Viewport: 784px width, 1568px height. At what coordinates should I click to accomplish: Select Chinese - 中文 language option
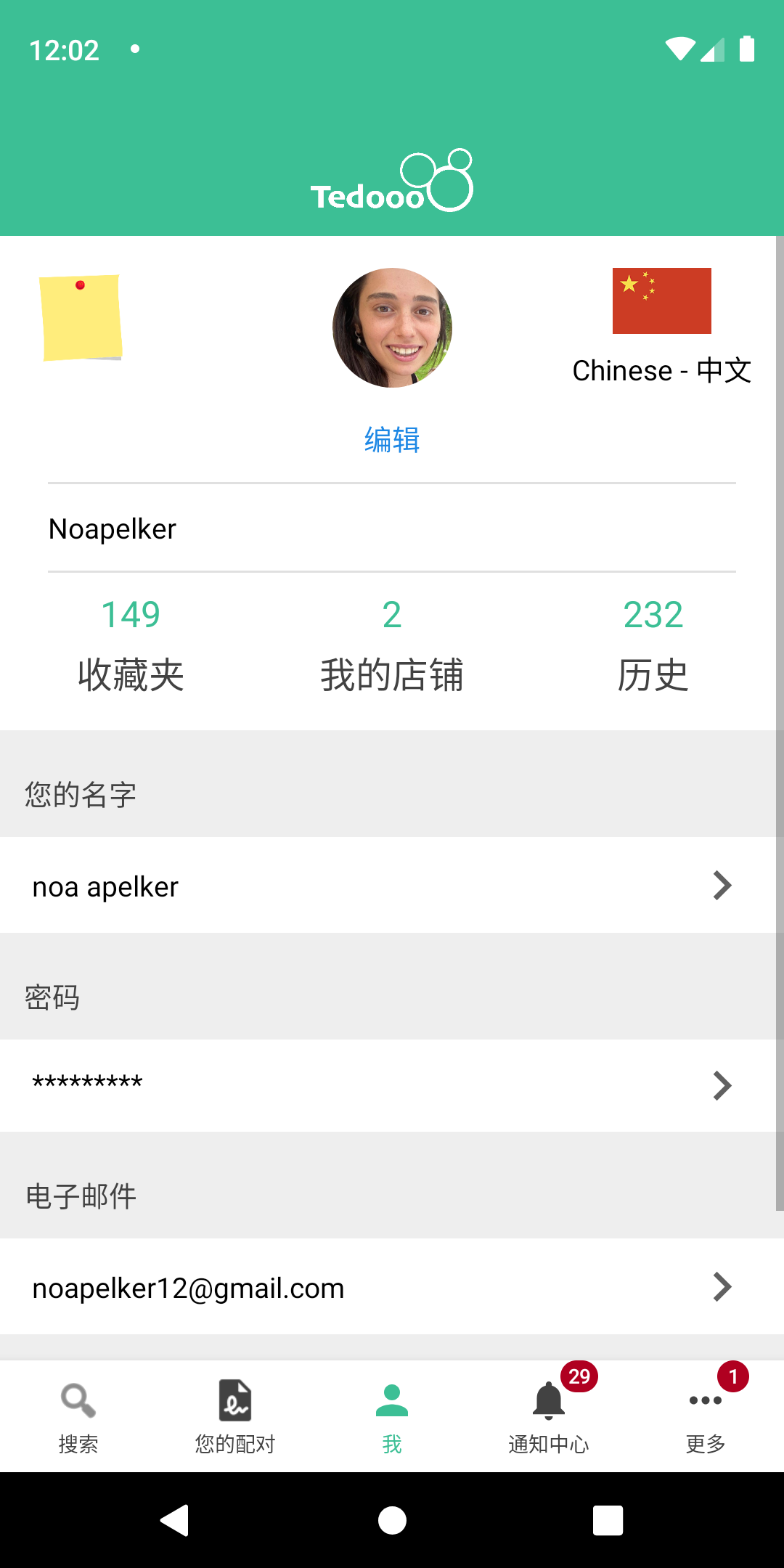tap(661, 369)
